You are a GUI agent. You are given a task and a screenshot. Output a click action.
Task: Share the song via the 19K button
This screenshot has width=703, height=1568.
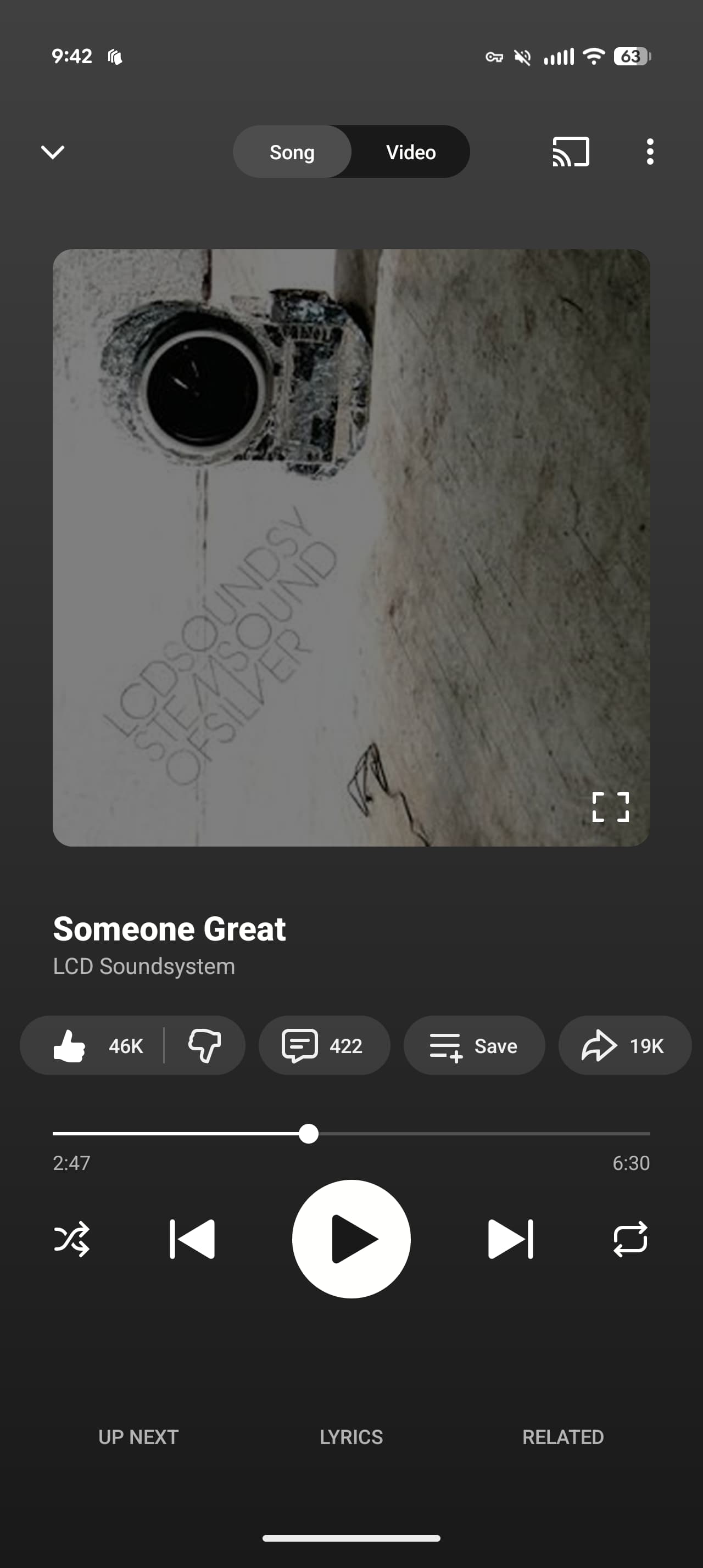(x=624, y=1046)
